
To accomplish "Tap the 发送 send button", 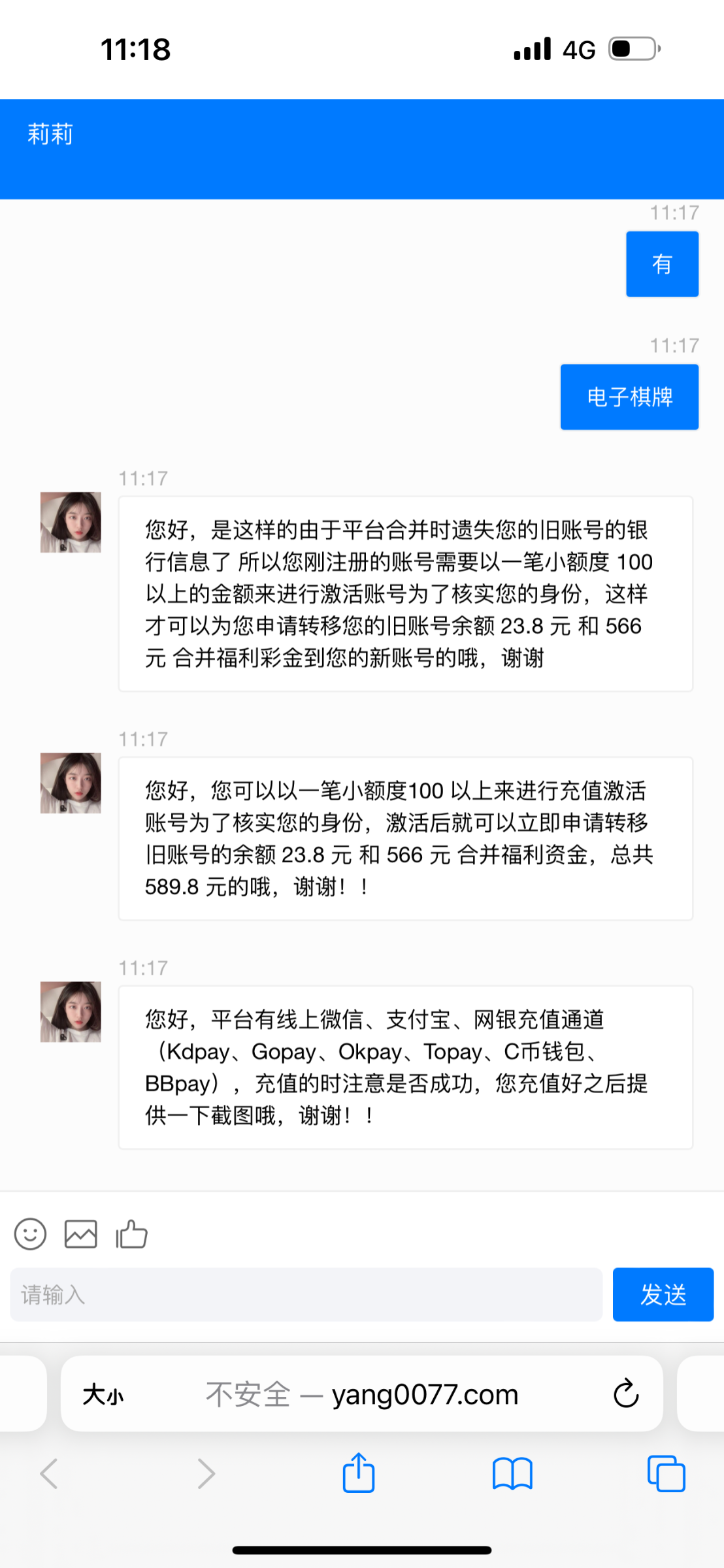I will [663, 1294].
